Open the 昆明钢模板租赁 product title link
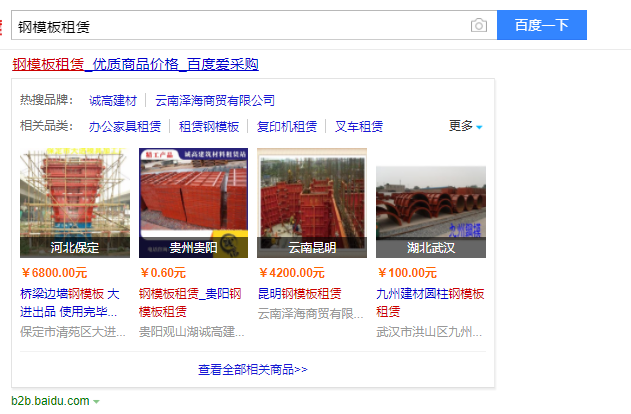Screen dimensions: 631x414 tap(300, 294)
